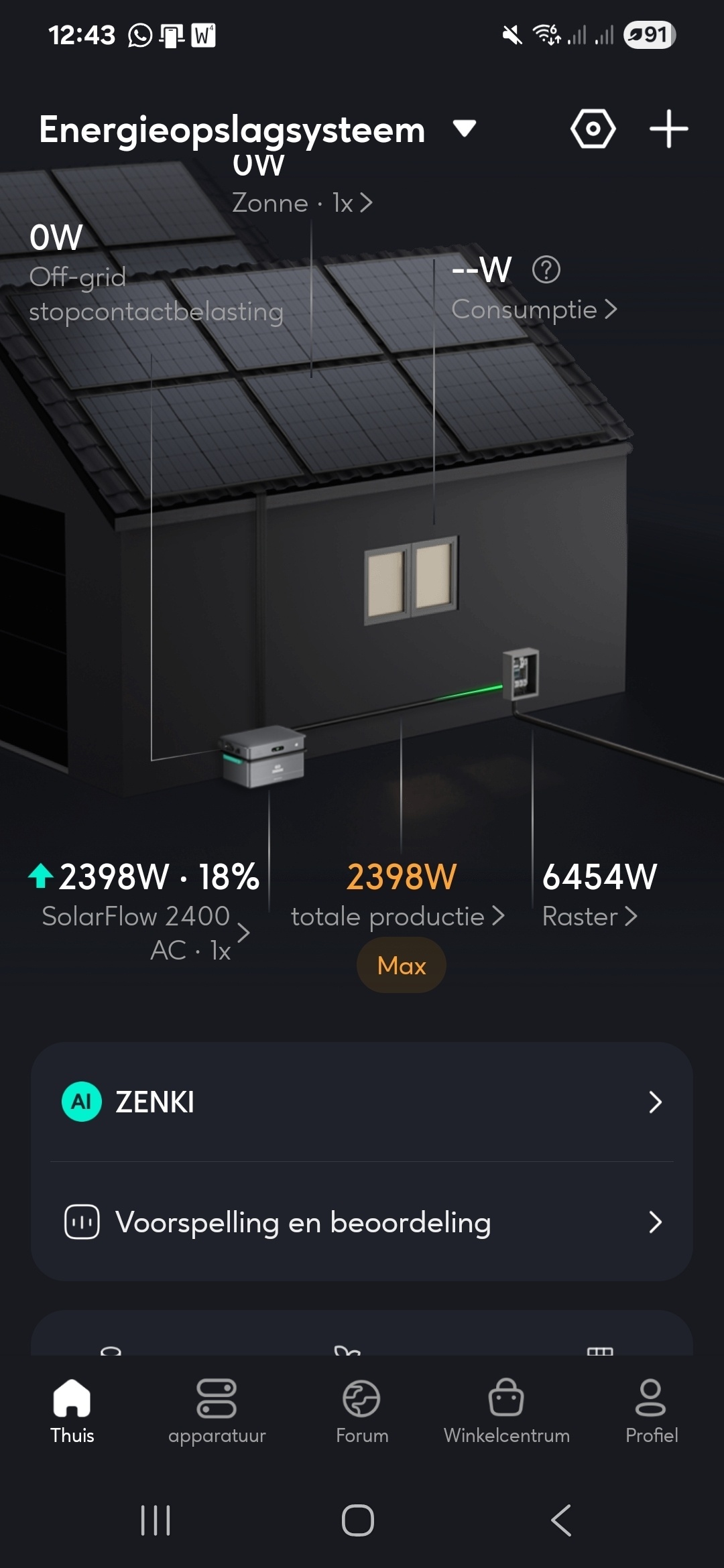Open Voorspelling en beoordeling
This screenshot has height=1568, width=724.
point(362,1222)
